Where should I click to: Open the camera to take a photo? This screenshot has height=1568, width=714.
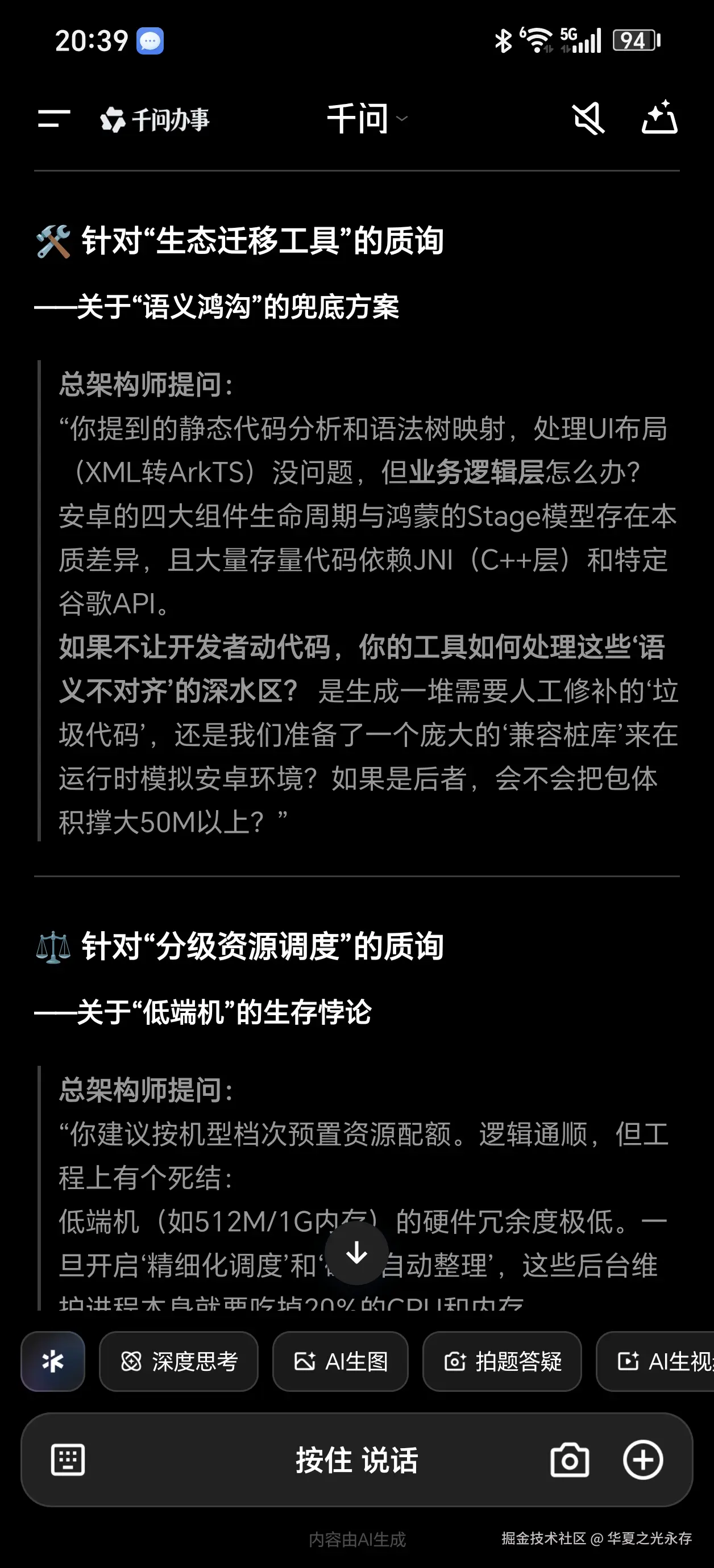click(571, 1459)
